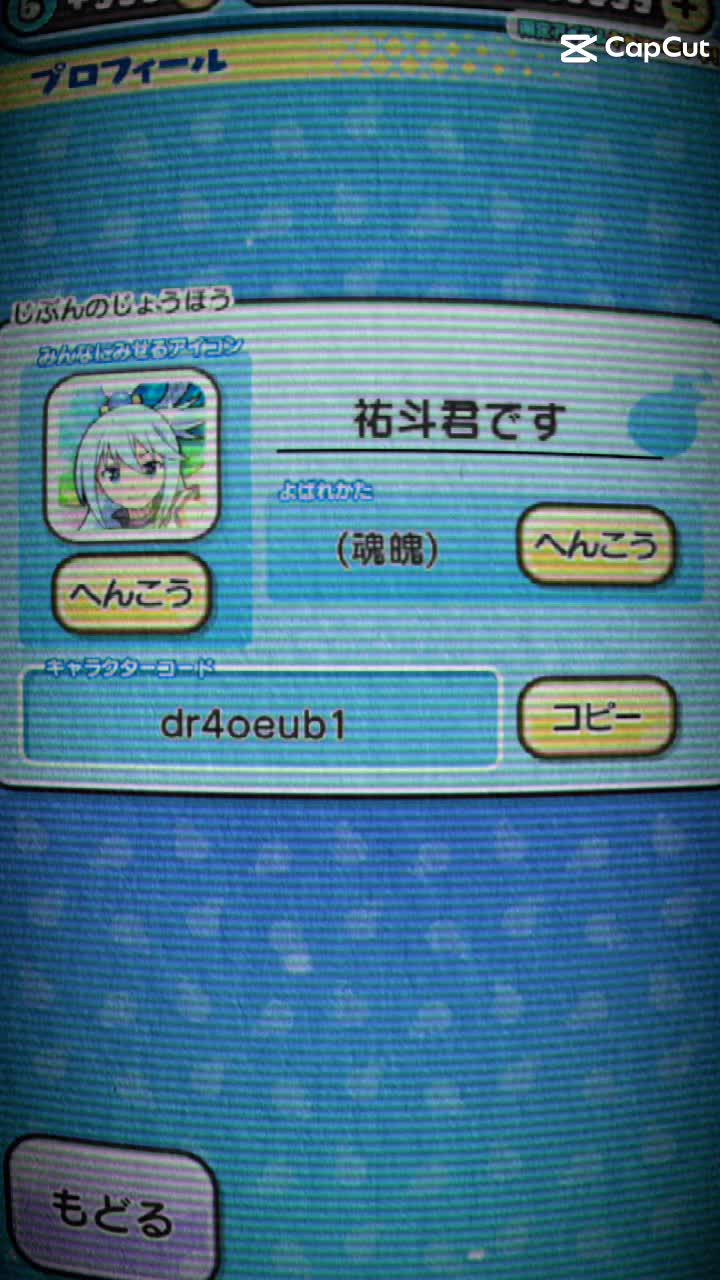This screenshot has height=1280, width=720.
Task: Go back with the もどる button
Action: tap(112, 1213)
